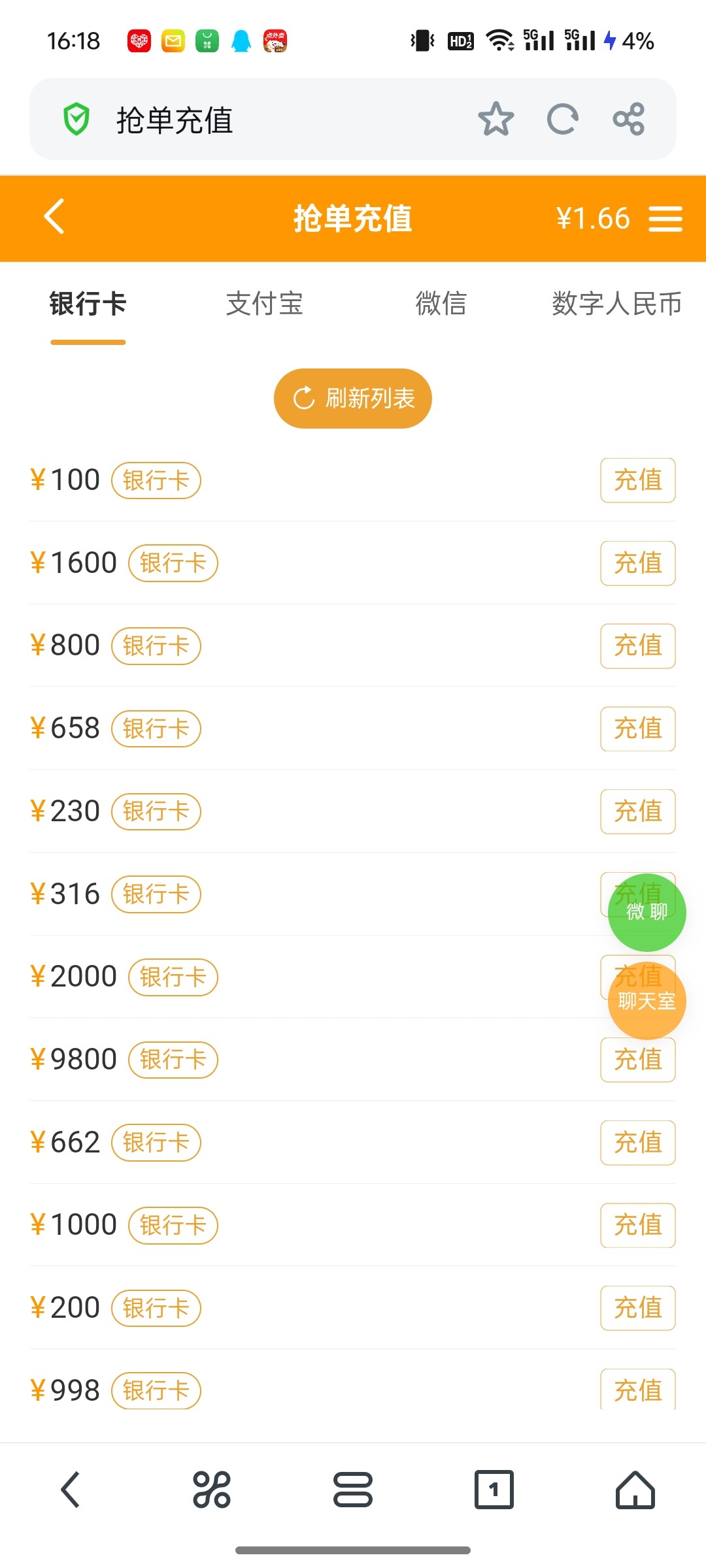Open the orange 聊天室 floating button

click(647, 1002)
